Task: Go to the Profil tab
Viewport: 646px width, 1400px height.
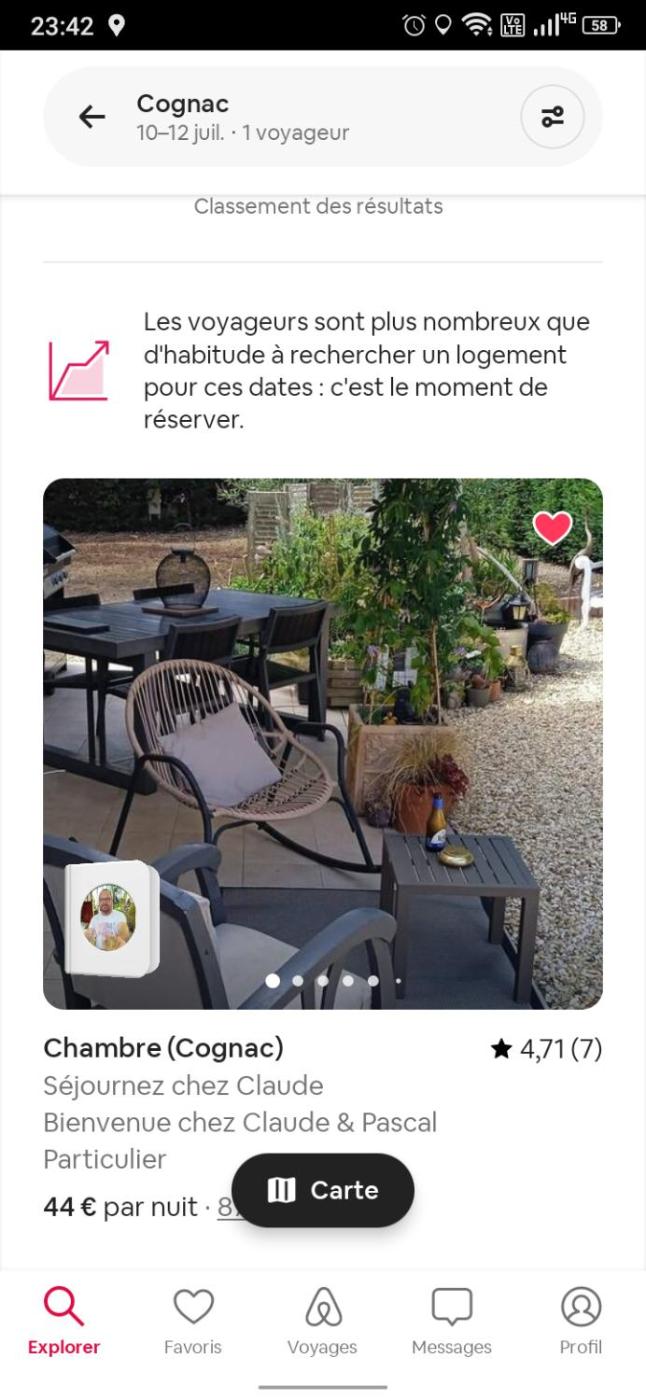Action: point(580,1321)
